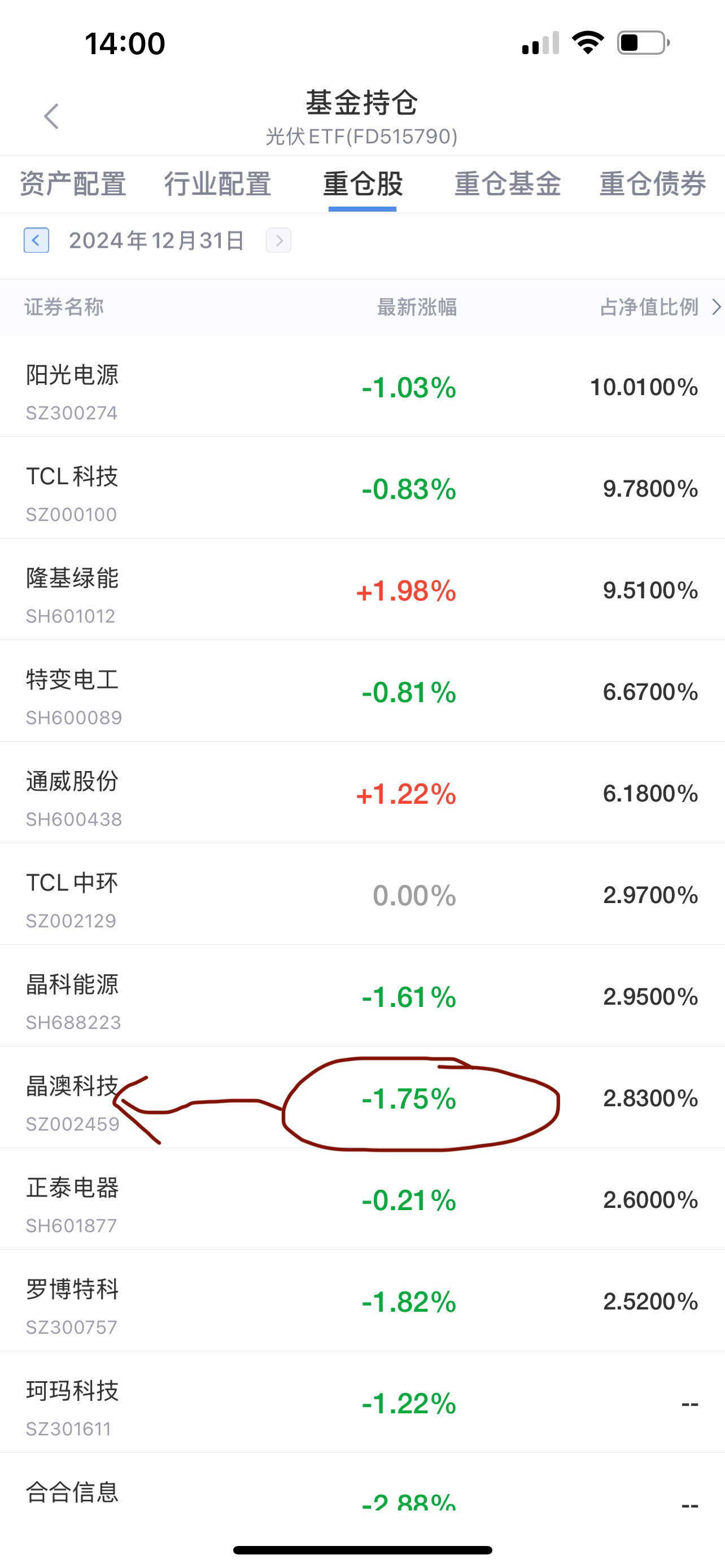Image resolution: width=725 pixels, height=1568 pixels.
Task: Open the 隆基绿能 stock row
Action: click(x=362, y=589)
